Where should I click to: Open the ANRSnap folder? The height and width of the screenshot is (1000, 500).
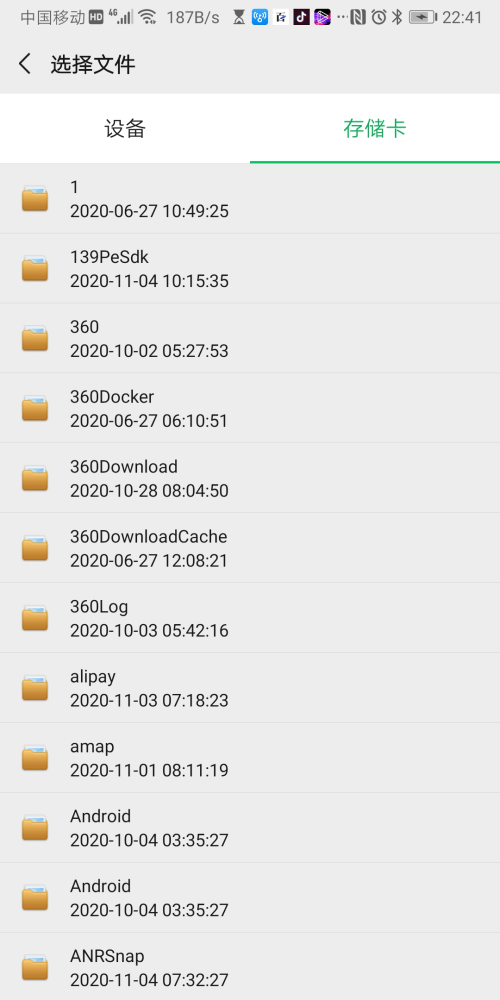[250, 966]
